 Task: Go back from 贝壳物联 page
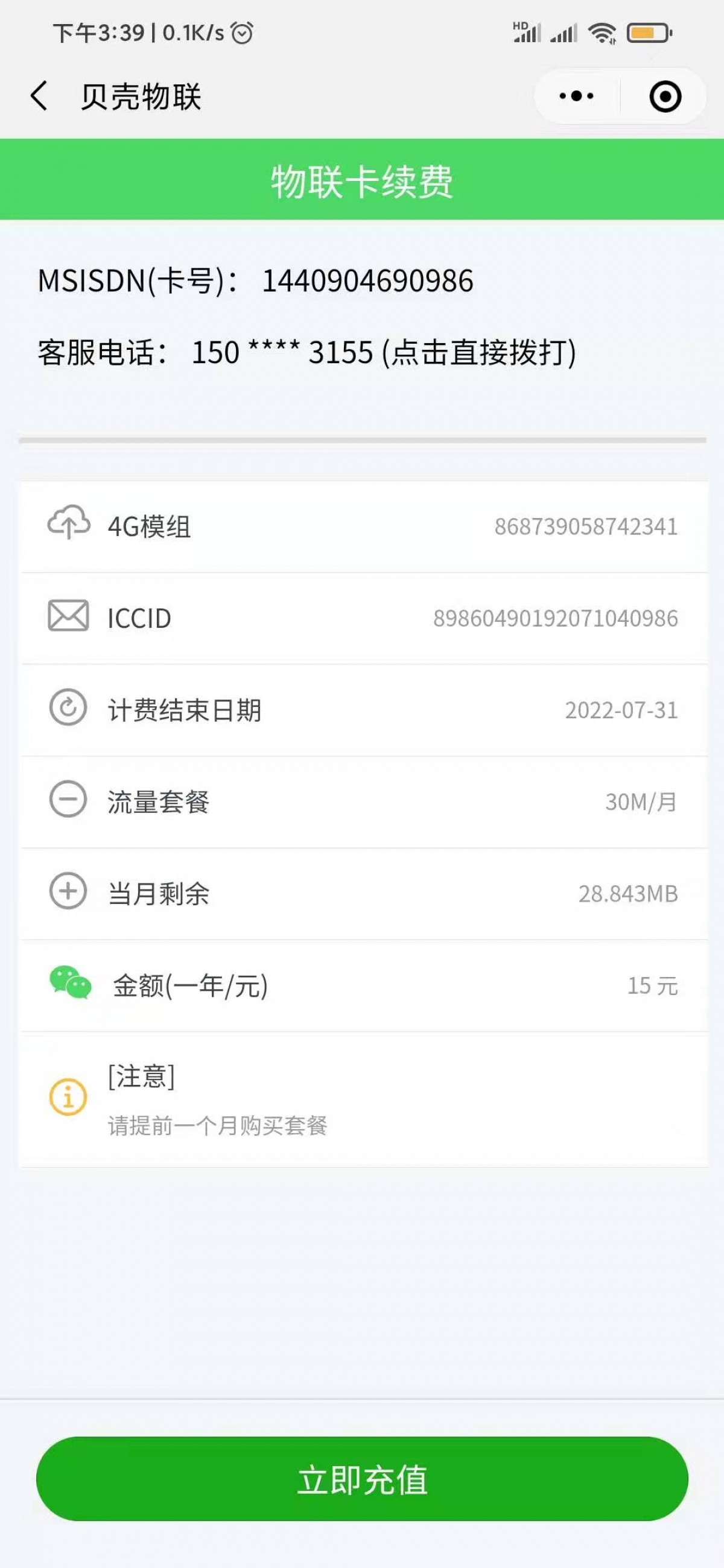pos(39,96)
